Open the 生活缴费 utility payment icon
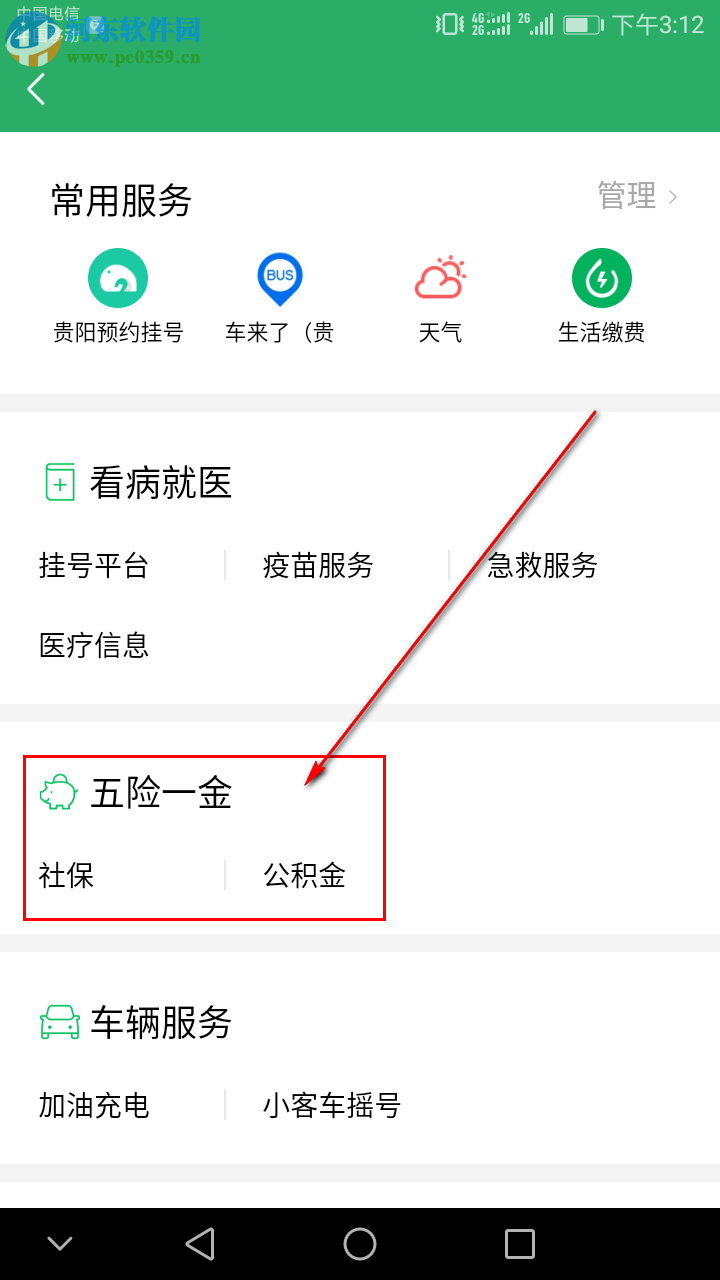 (x=601, y=278)
